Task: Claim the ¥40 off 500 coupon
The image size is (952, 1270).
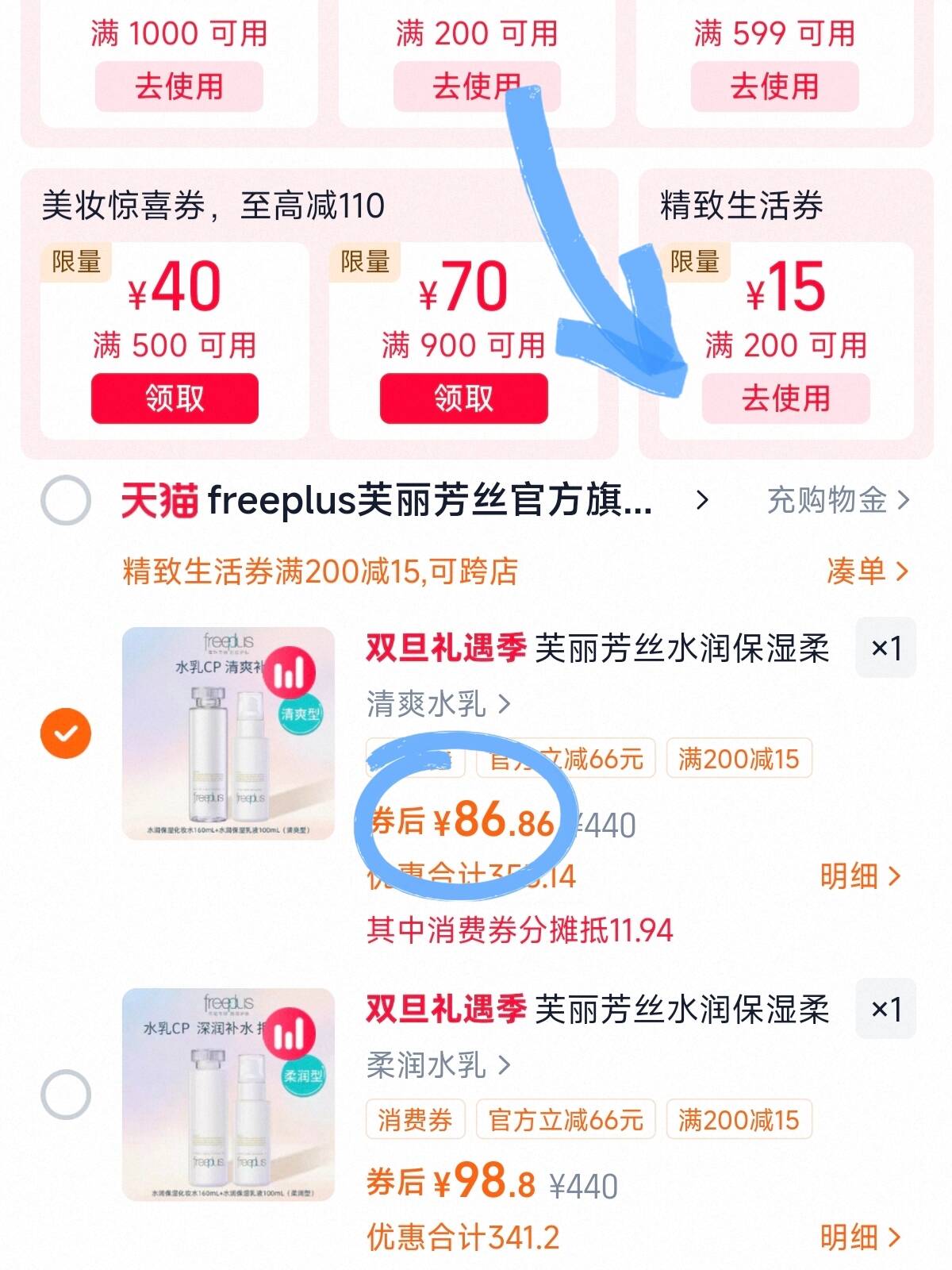Action: 175,398
